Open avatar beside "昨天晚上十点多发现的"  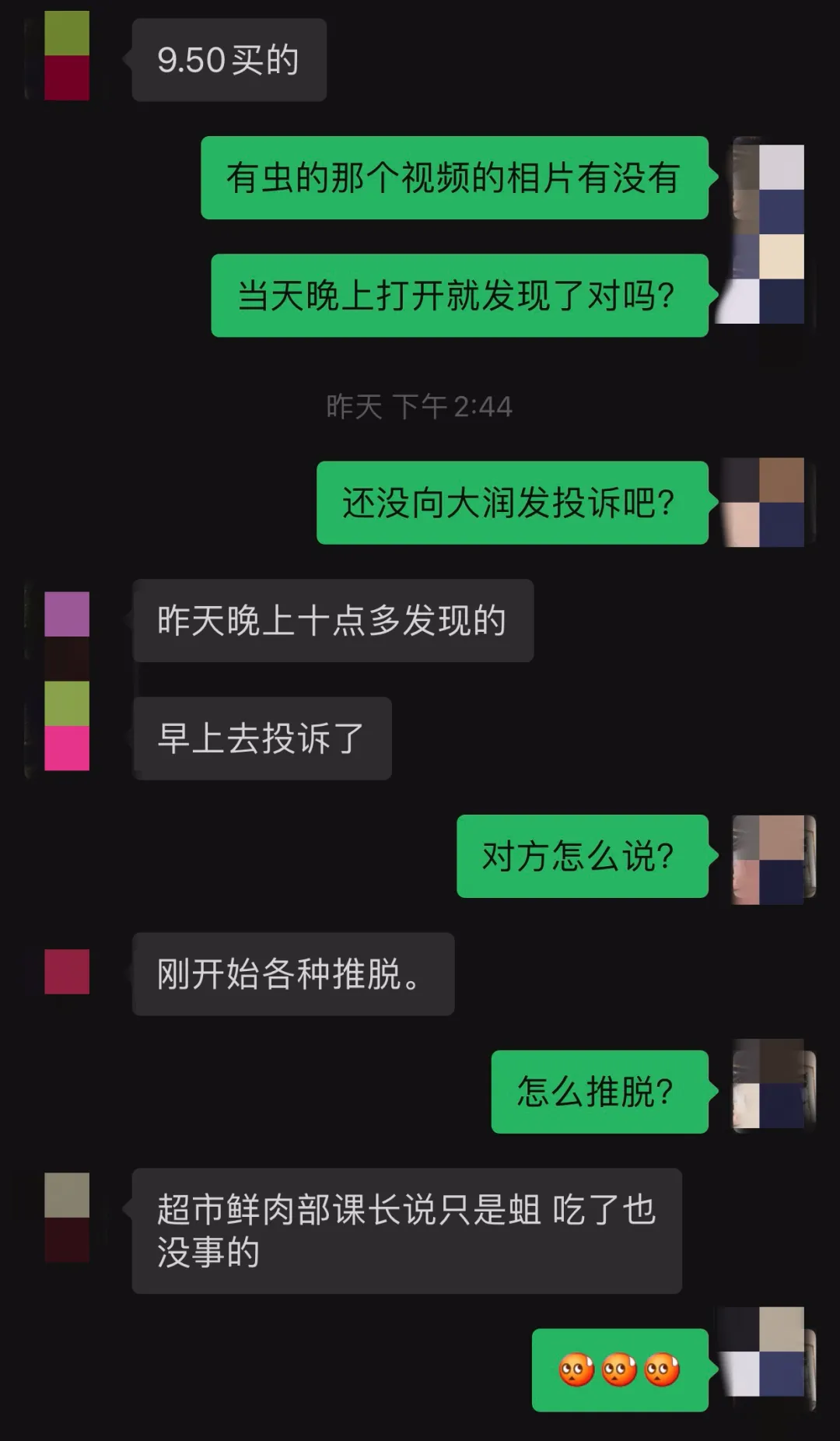pos(67,634)
